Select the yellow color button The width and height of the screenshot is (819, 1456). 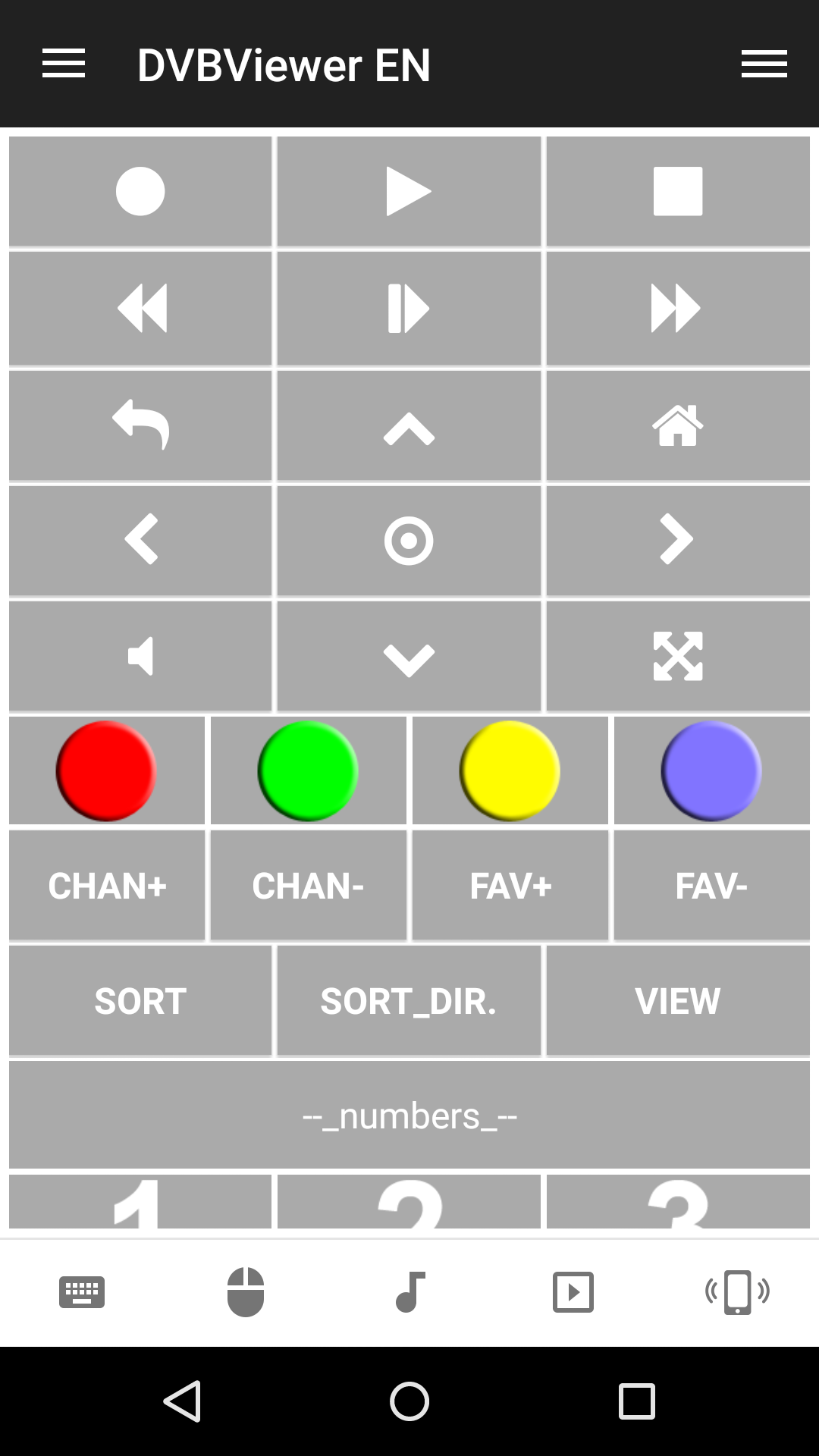(510, 770)
